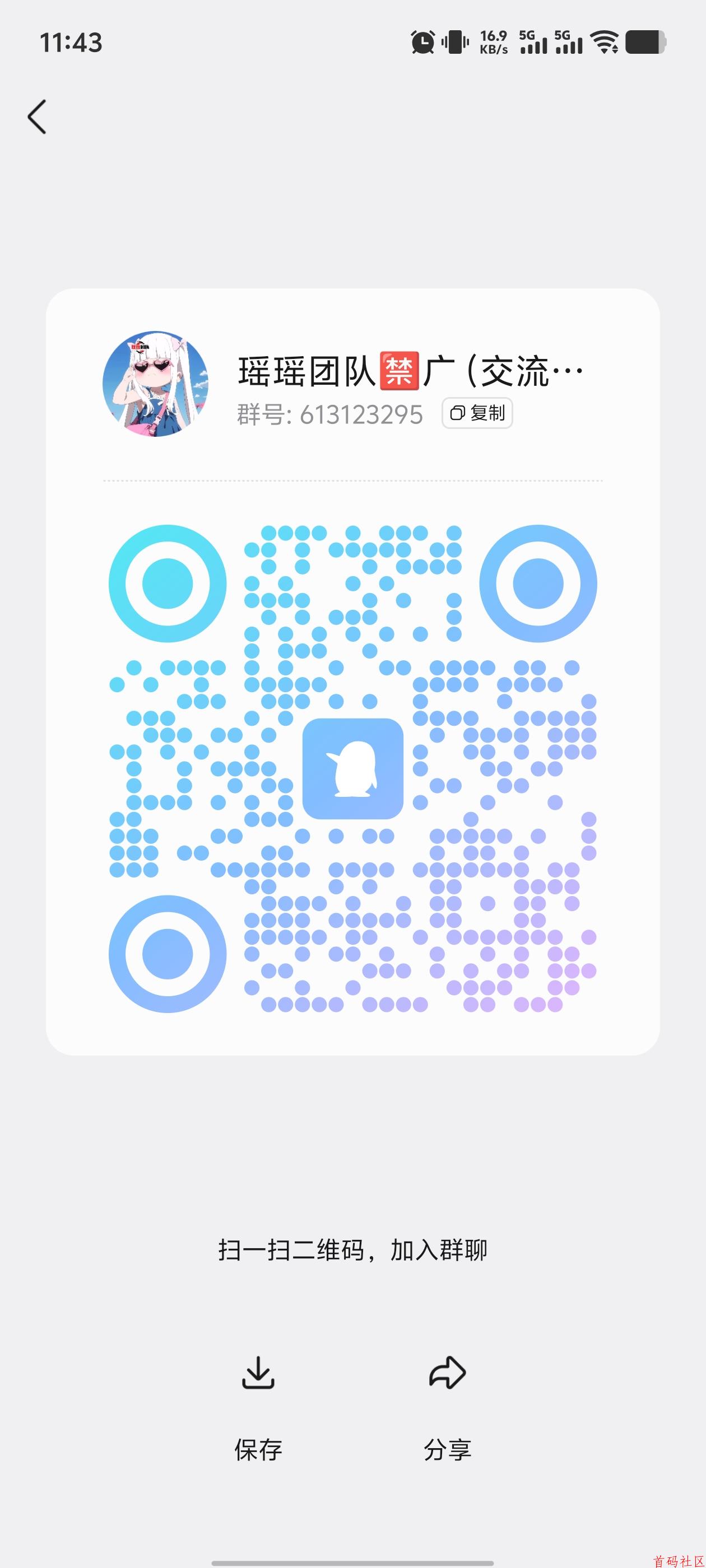The image size is (706, 1568).
Task: Go back using the top-left arrow
Action: pyautogui.click(x=37, y=116)
